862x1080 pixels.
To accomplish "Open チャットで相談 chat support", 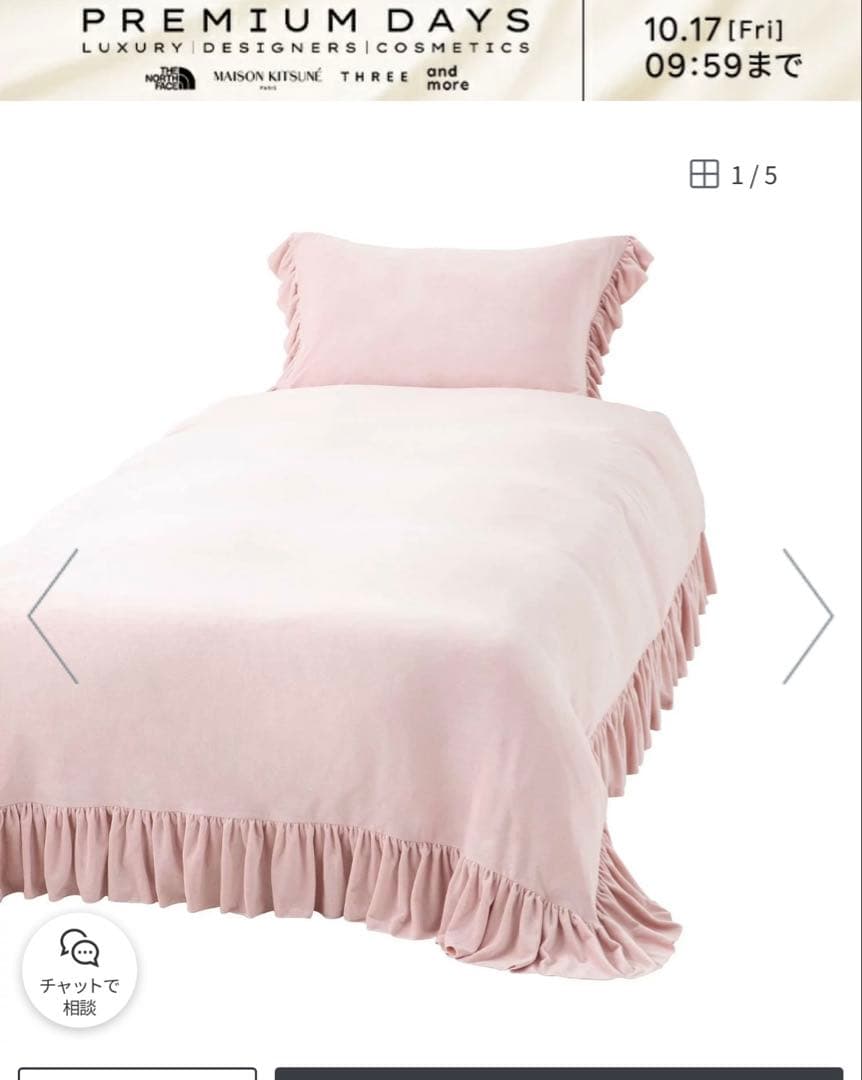I will click(x=79, y=970).
